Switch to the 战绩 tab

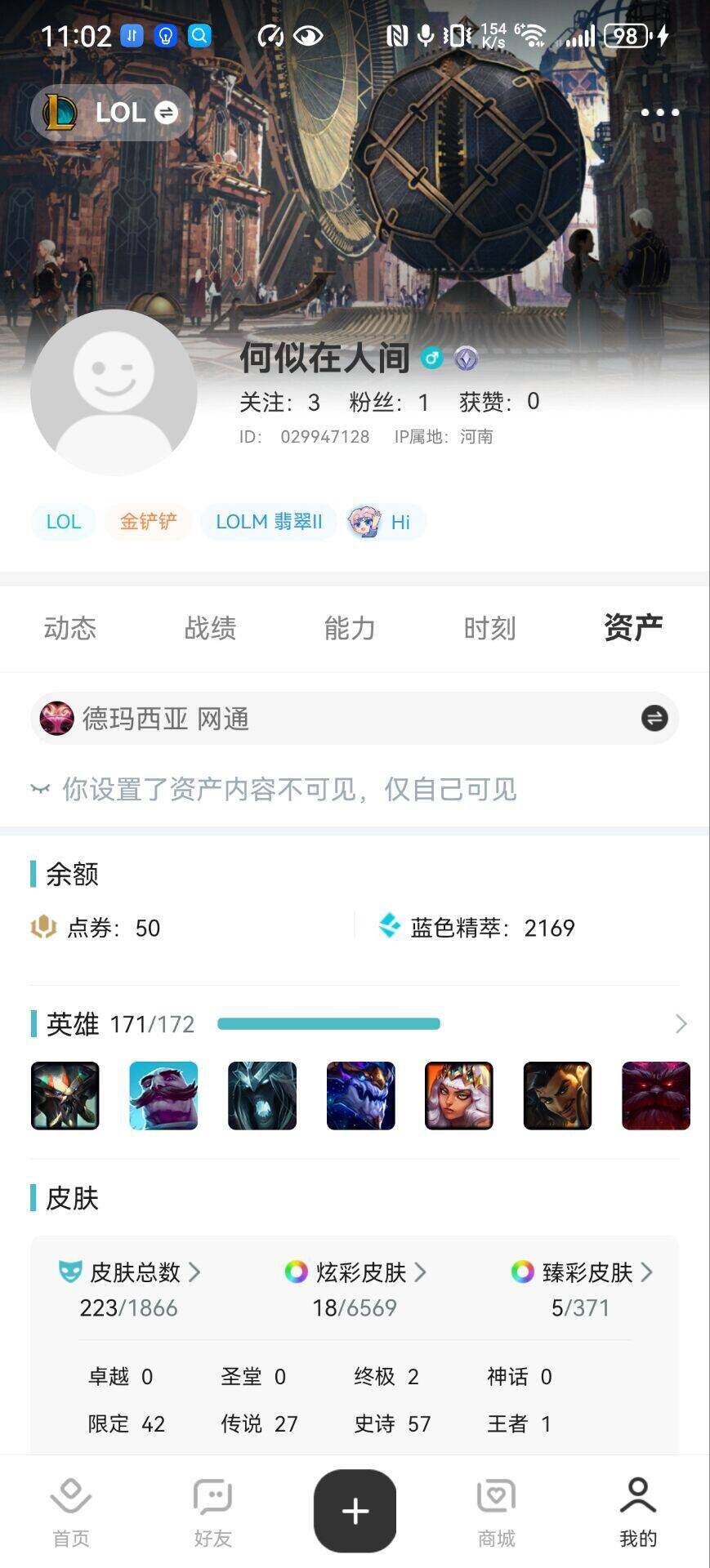click(210, 628)
